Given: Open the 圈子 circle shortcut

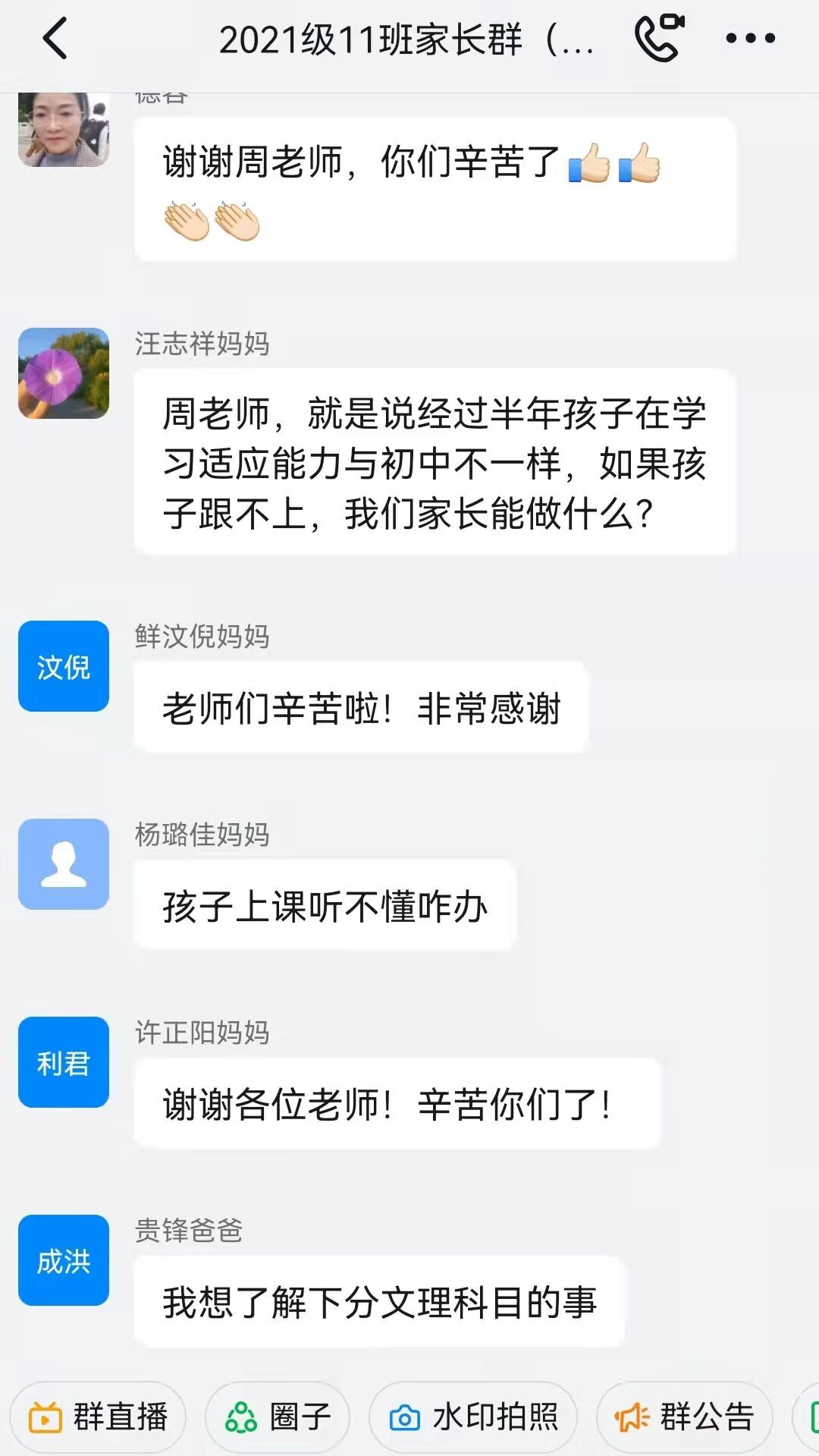Looking at the screenshot, I should 278,1417.
